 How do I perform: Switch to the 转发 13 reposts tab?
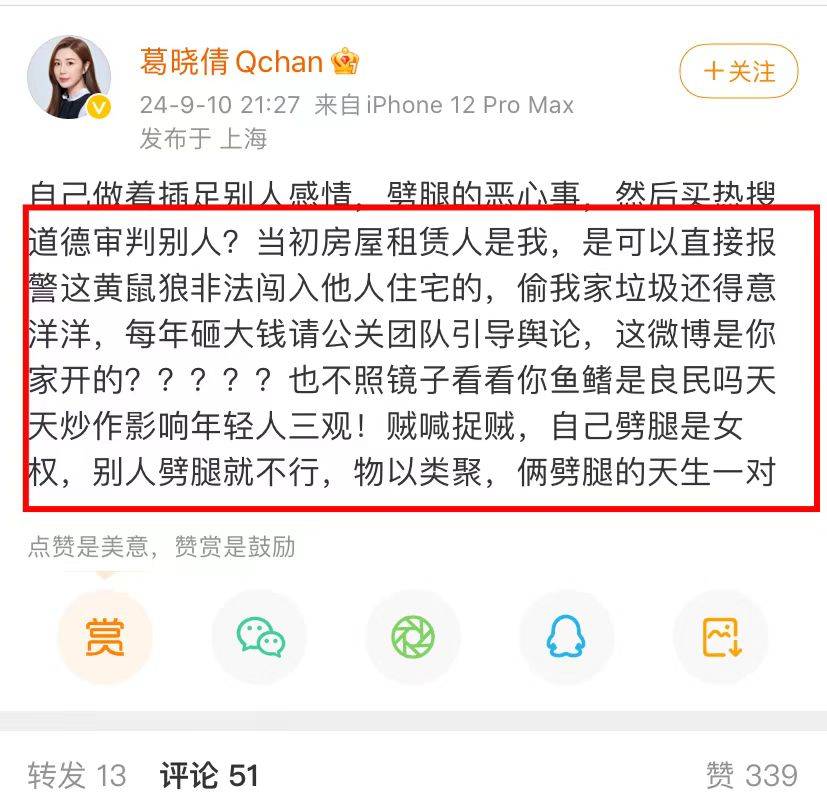point(77,774)
